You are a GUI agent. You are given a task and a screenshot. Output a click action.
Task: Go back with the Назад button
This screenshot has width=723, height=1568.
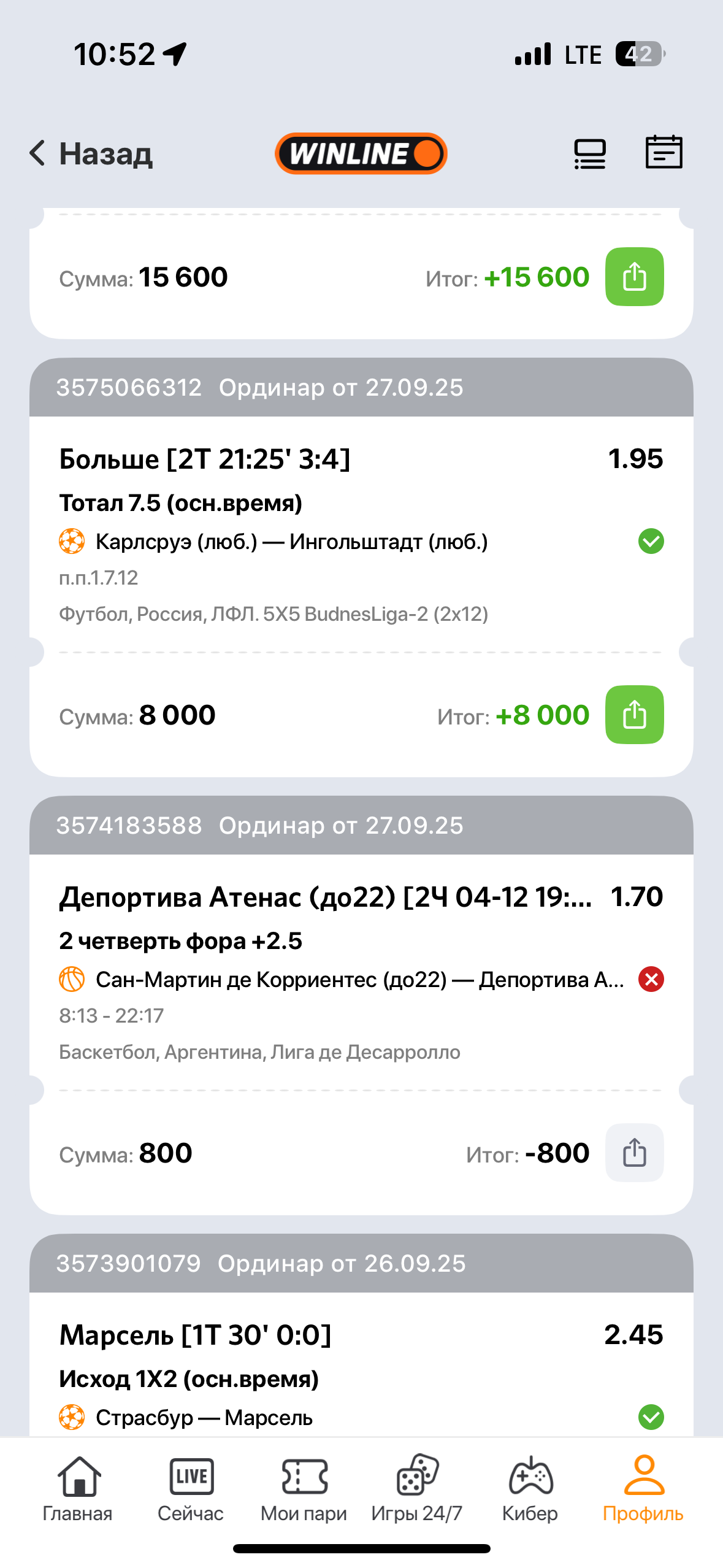tap(91, 153)
